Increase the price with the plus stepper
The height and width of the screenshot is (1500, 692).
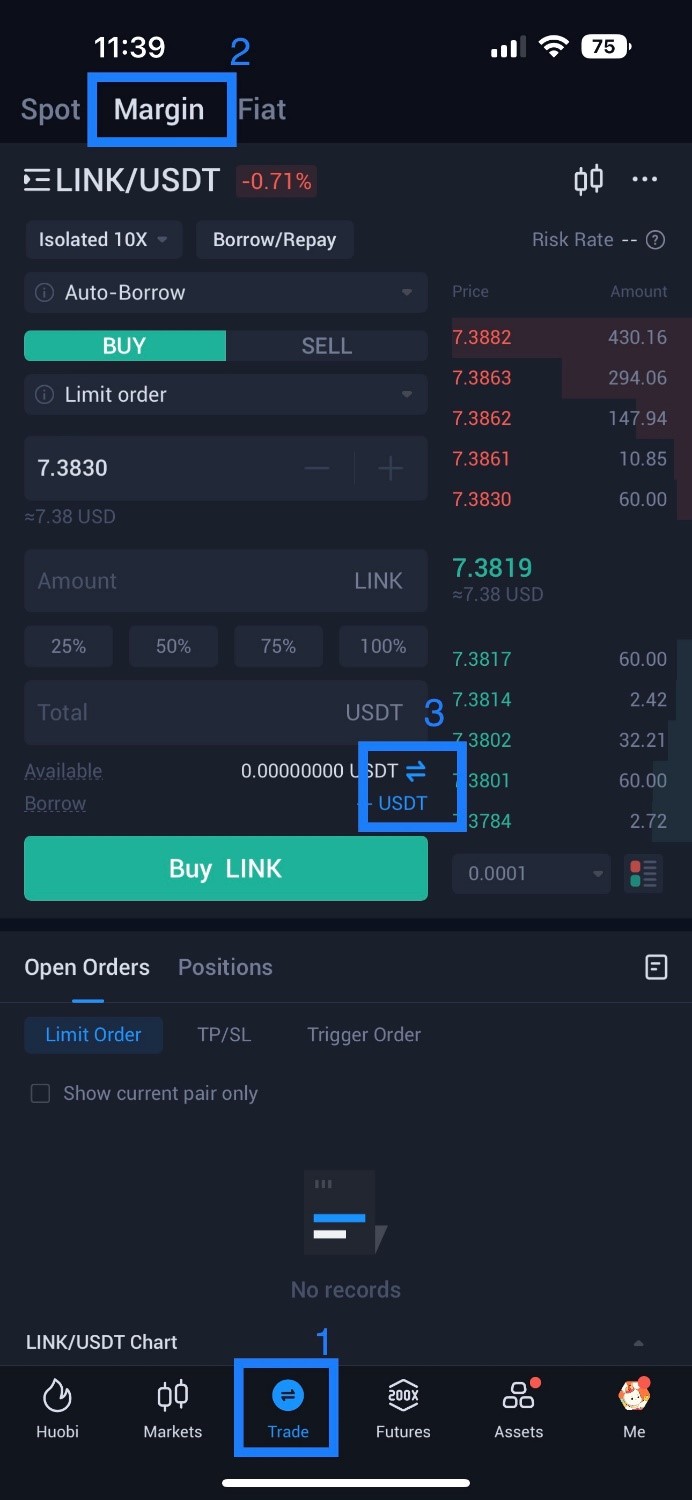(390, 468)
